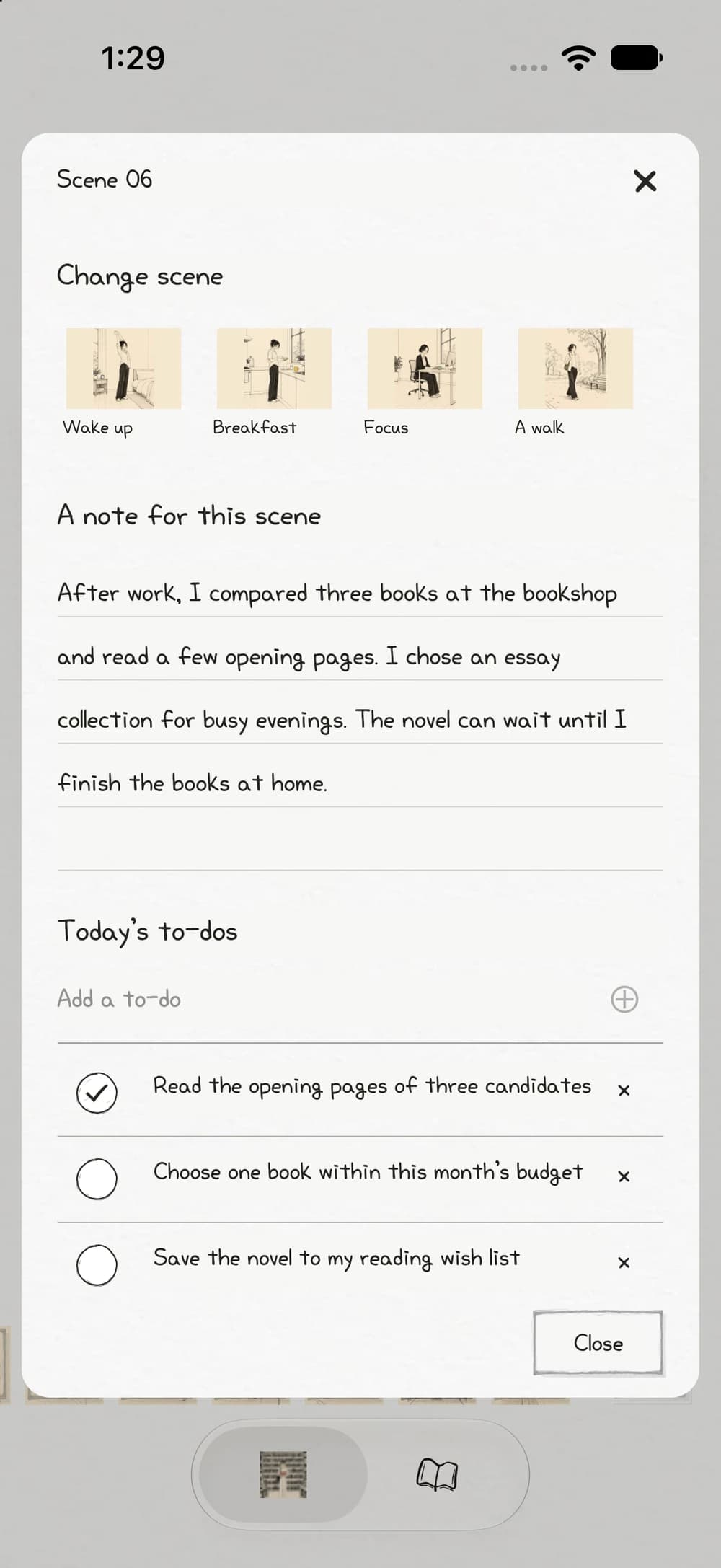Check off Choose one book within budget

coord(97,1179)
